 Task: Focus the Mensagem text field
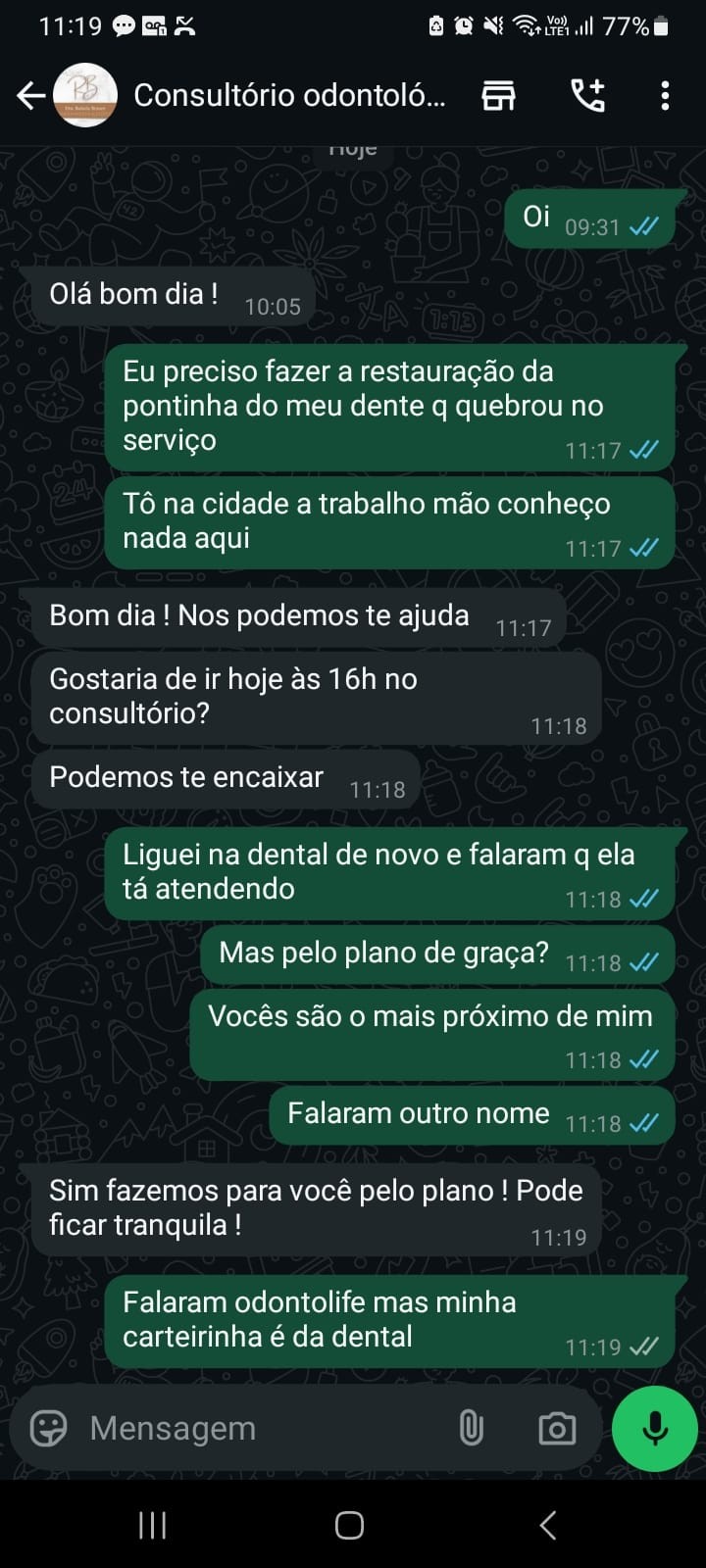click(x=255, y=1428)
